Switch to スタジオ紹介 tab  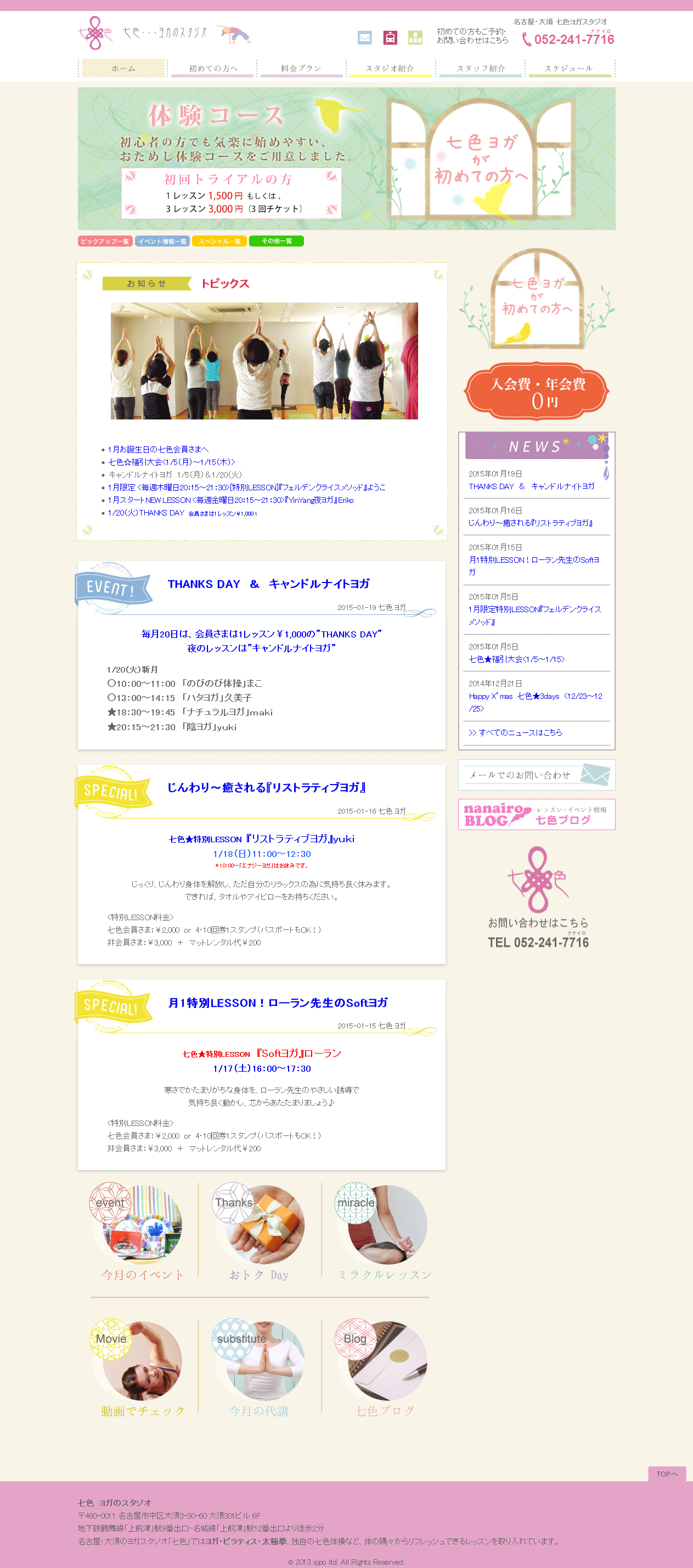click(x=390, y=68)
